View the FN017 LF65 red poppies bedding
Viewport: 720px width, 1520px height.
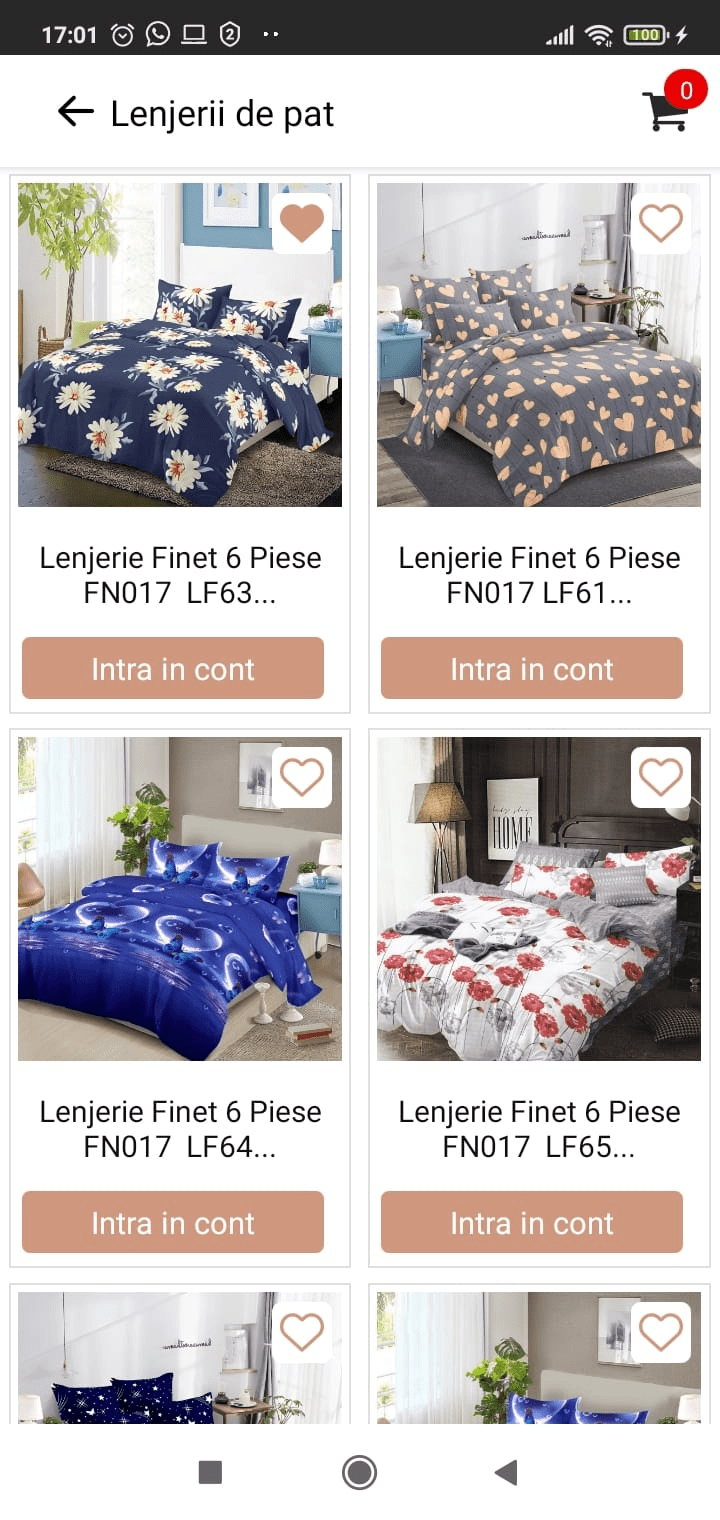pos(539,899)
